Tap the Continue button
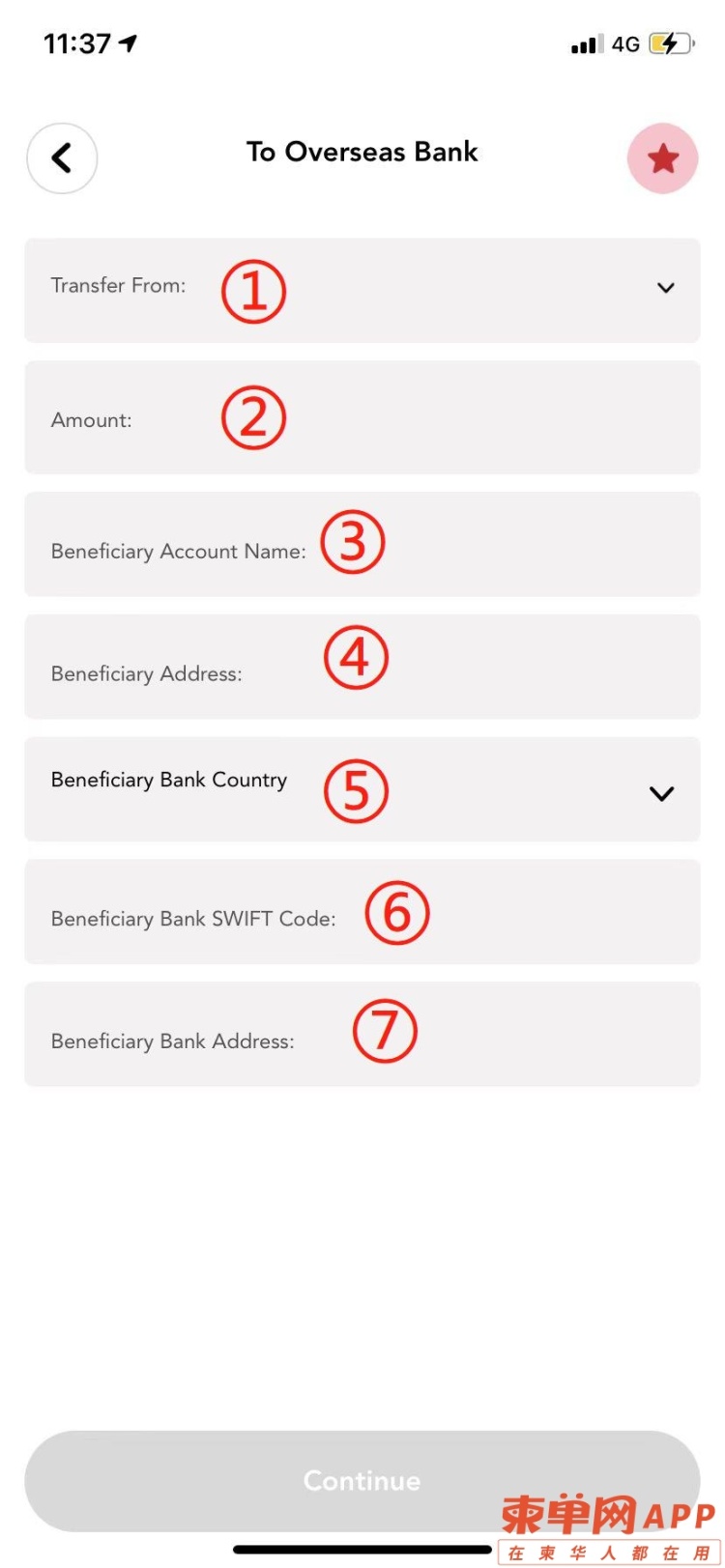The width and height of the screenshot is (725, 1568). pyautogui.click(x=362, y=1480)
